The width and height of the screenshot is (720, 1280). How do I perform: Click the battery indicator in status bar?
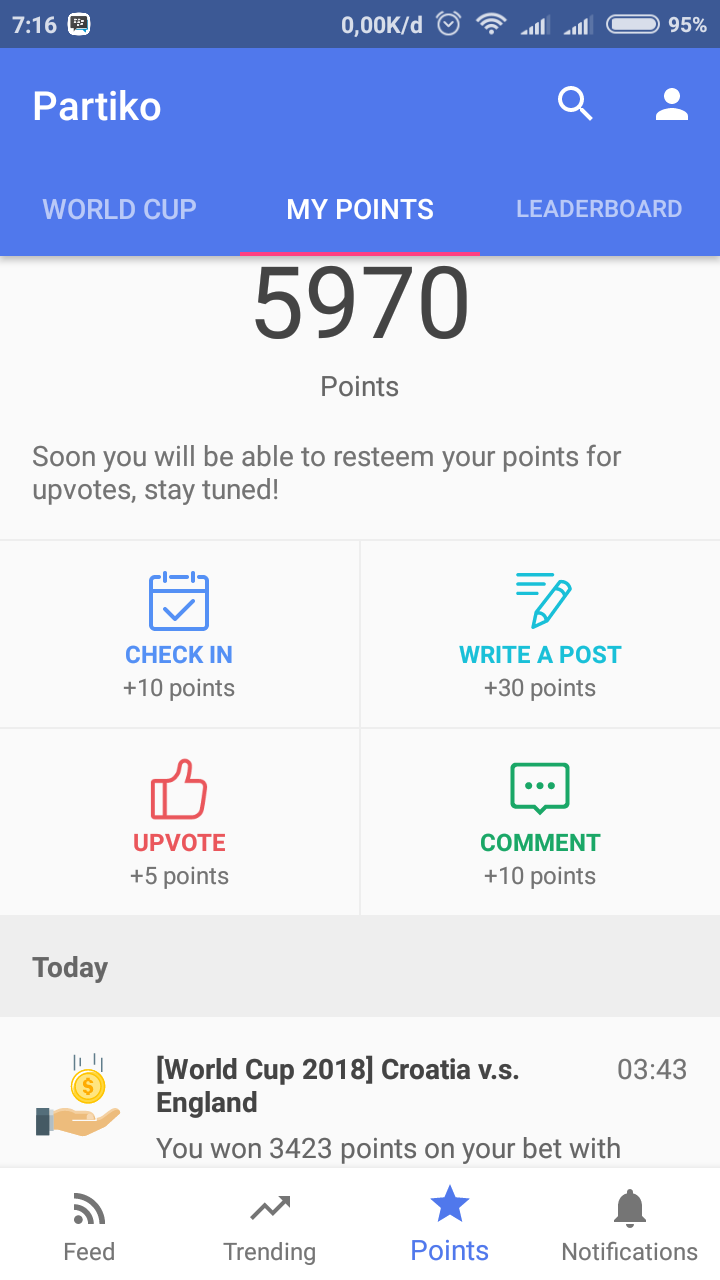tap(631, 25)
